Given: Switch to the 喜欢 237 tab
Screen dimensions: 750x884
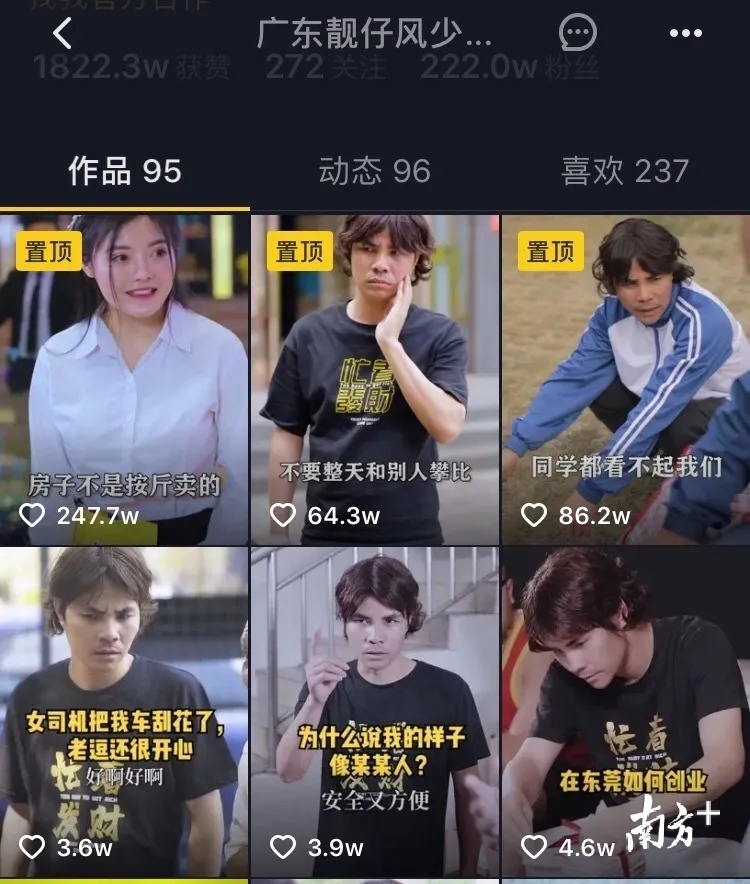Looking at the screenshot, I should click(625, 171).
